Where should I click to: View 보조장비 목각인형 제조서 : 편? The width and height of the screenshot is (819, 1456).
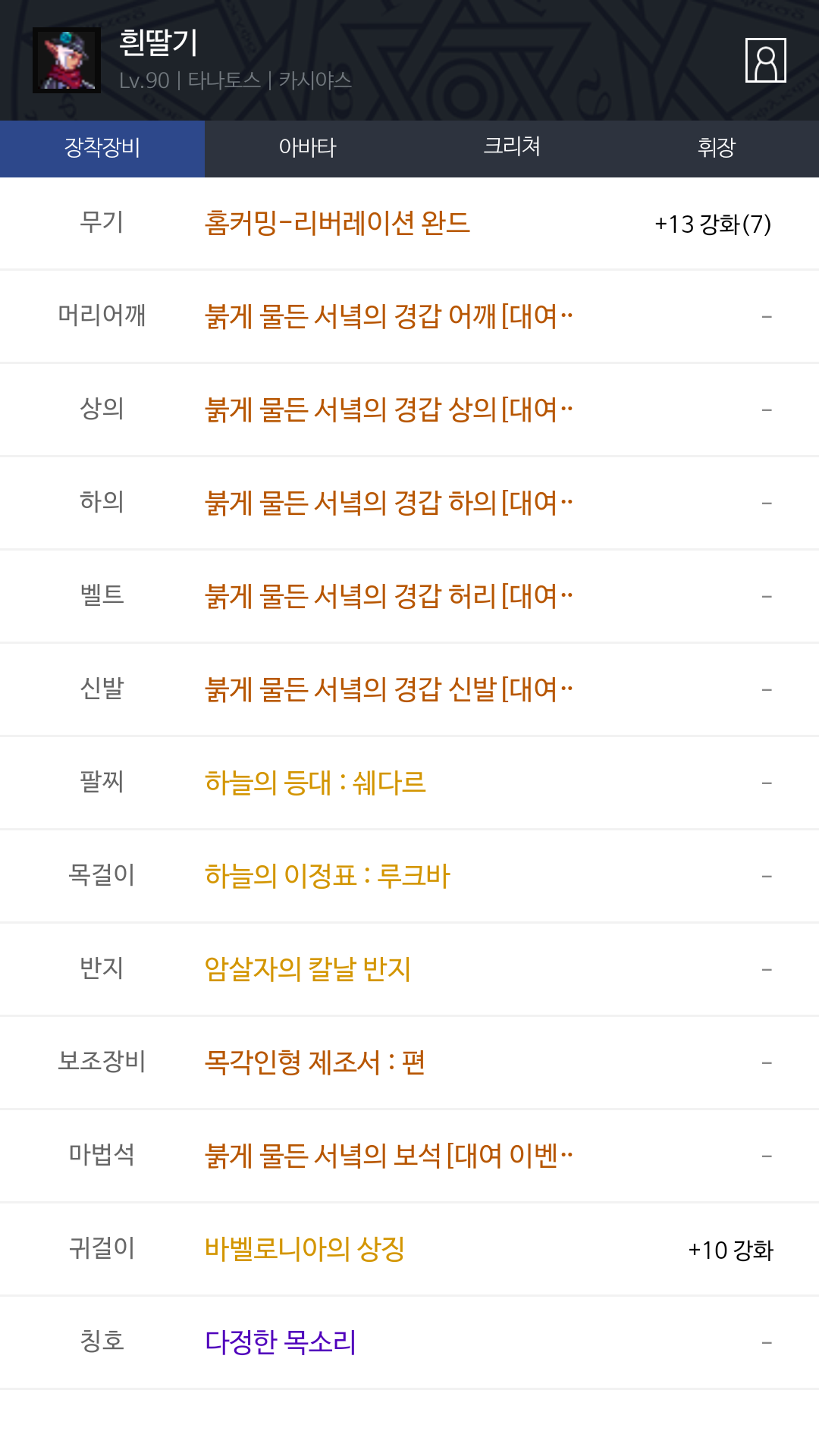tap(315, 1062)
